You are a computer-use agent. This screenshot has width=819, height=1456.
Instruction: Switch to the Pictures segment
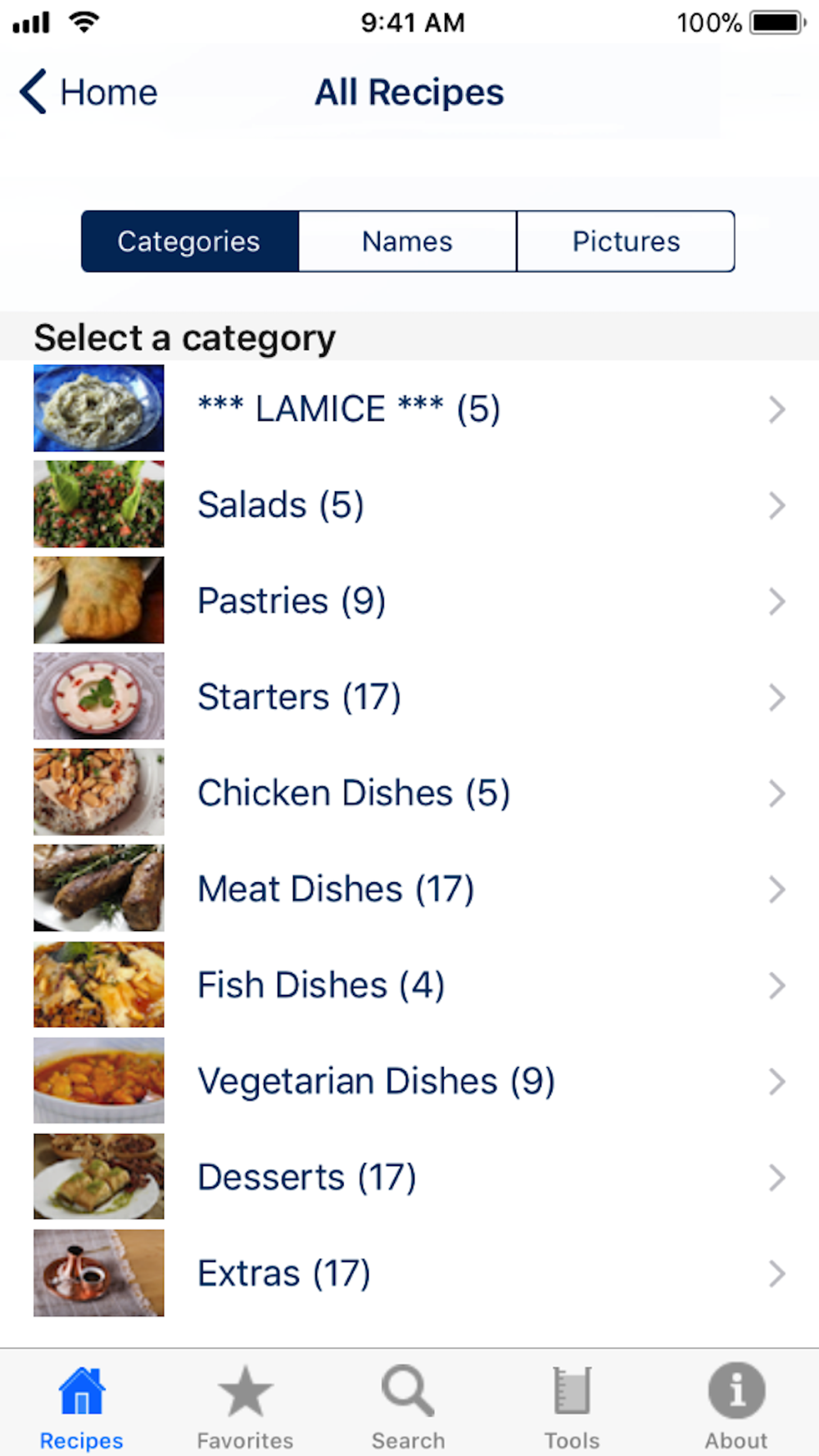coord(626,242)
